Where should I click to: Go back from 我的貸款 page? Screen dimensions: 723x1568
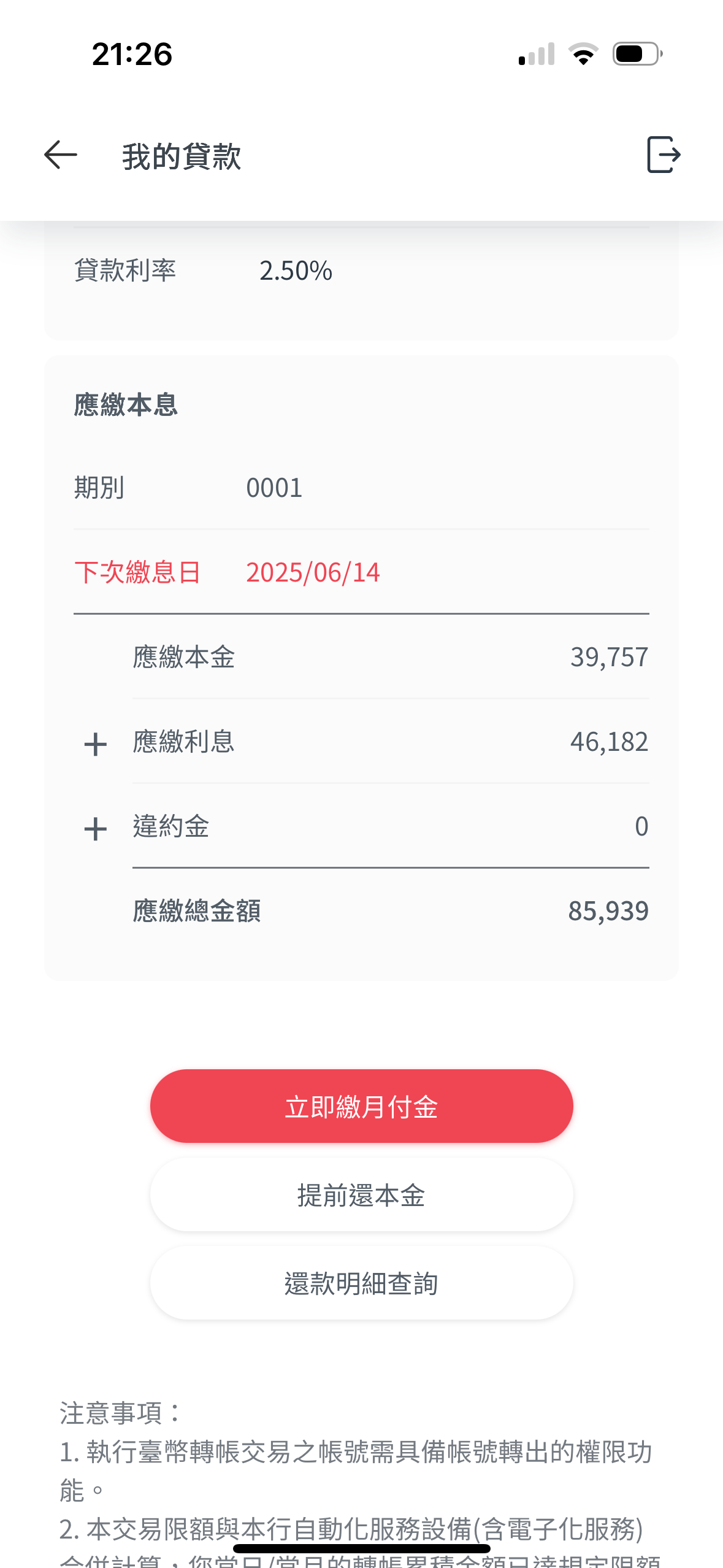[x=61, y=155]
